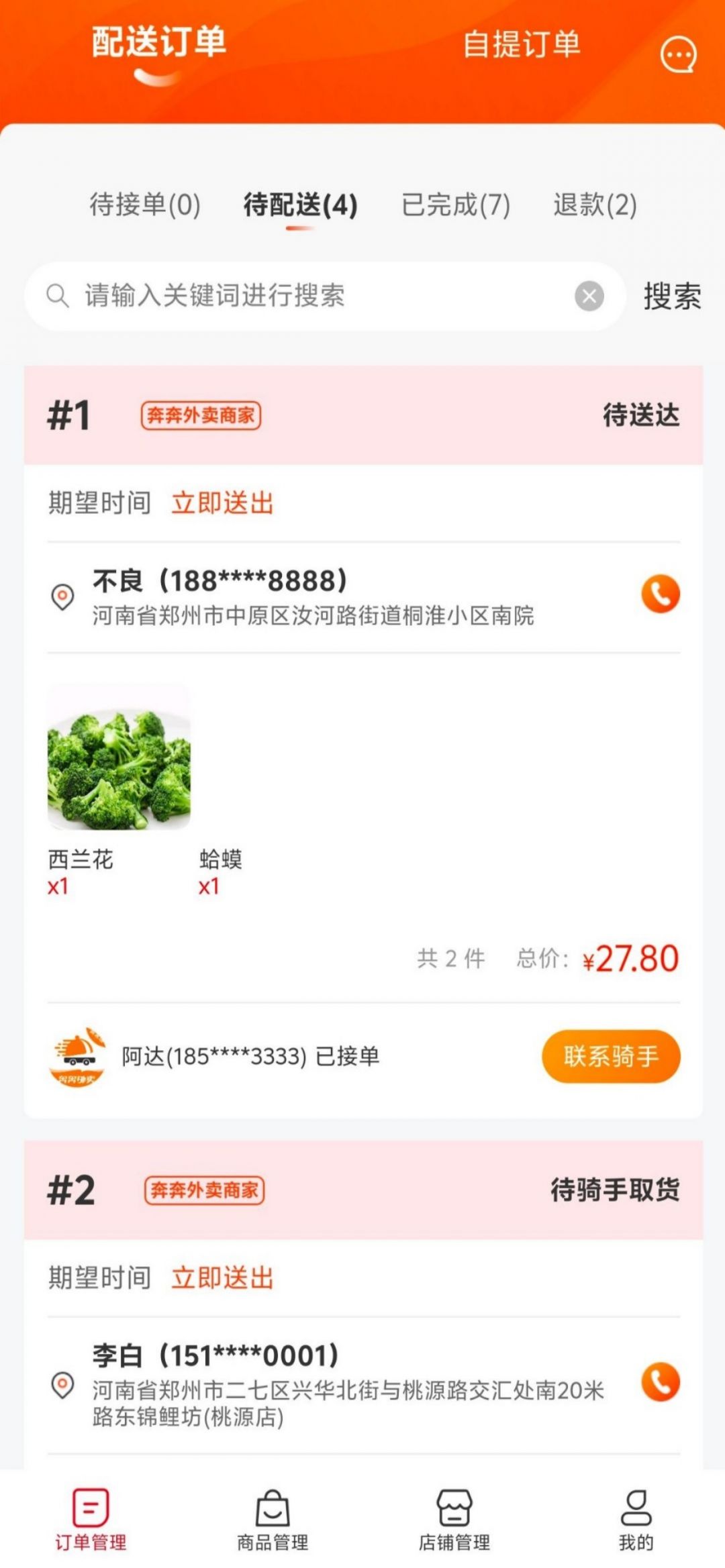Tap 联系骑手 to contact rider

point(611,1056)
